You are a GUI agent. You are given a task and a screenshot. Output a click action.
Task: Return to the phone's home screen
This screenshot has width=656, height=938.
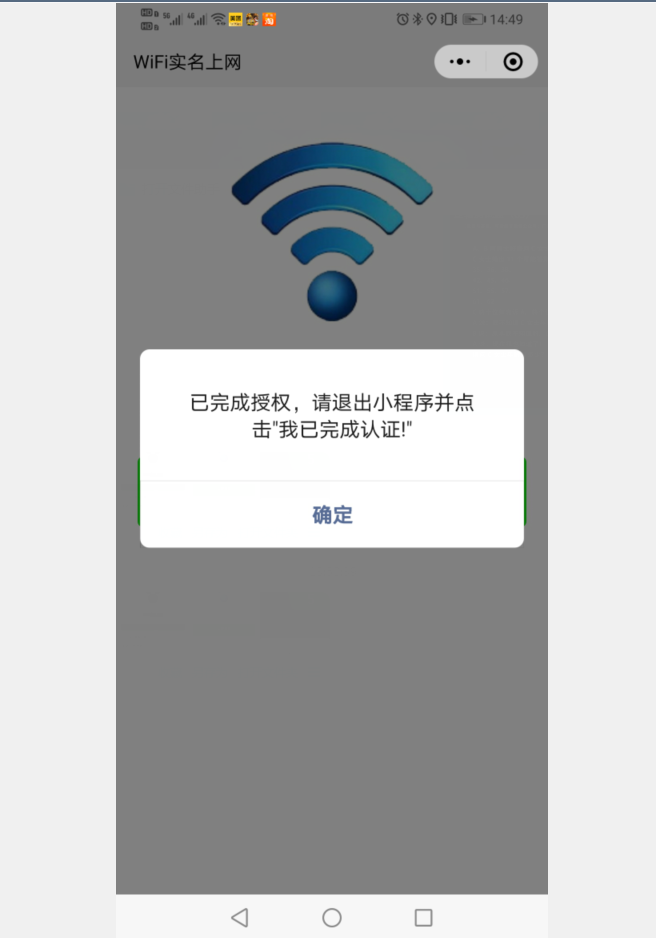[332, 917]
